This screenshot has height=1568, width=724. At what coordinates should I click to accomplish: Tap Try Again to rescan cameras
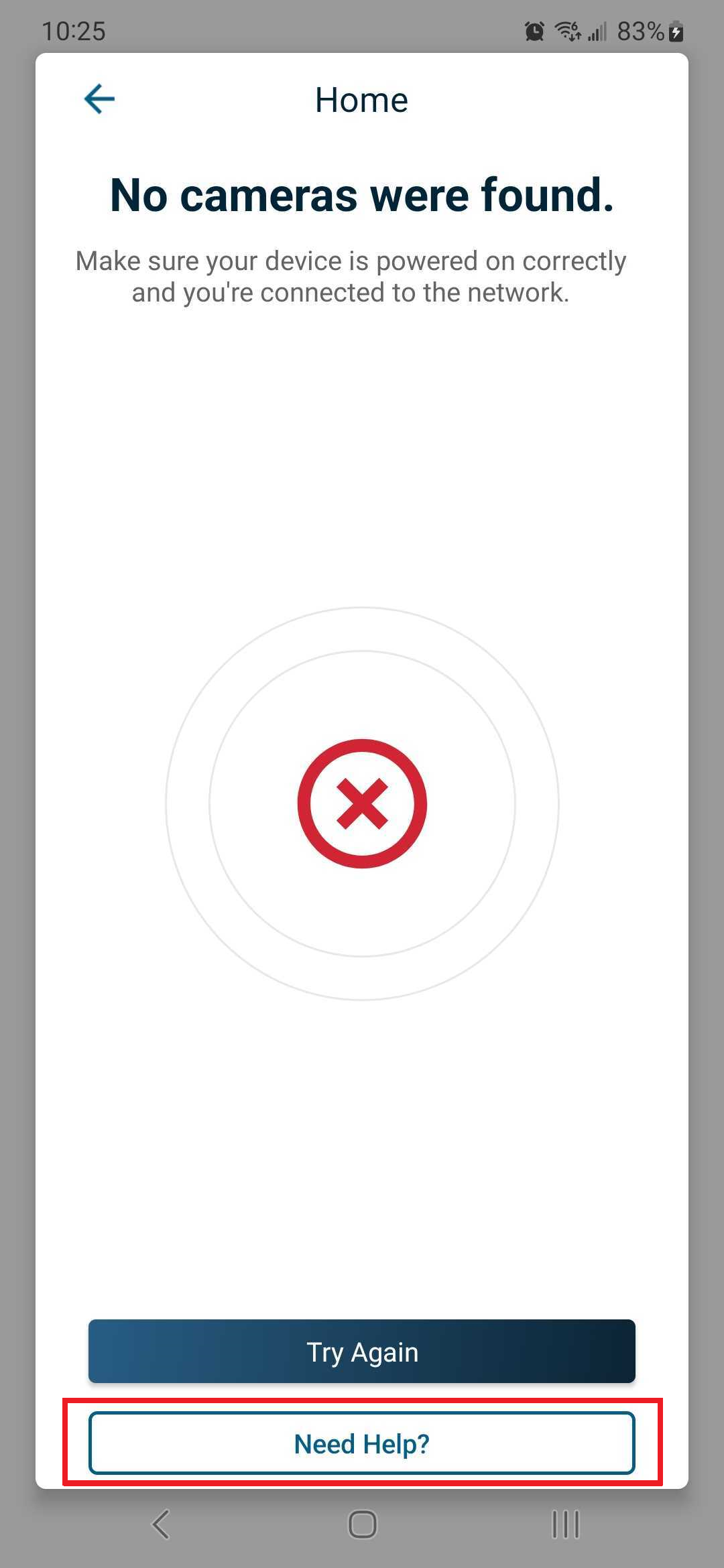click(x=362, y=1351)
